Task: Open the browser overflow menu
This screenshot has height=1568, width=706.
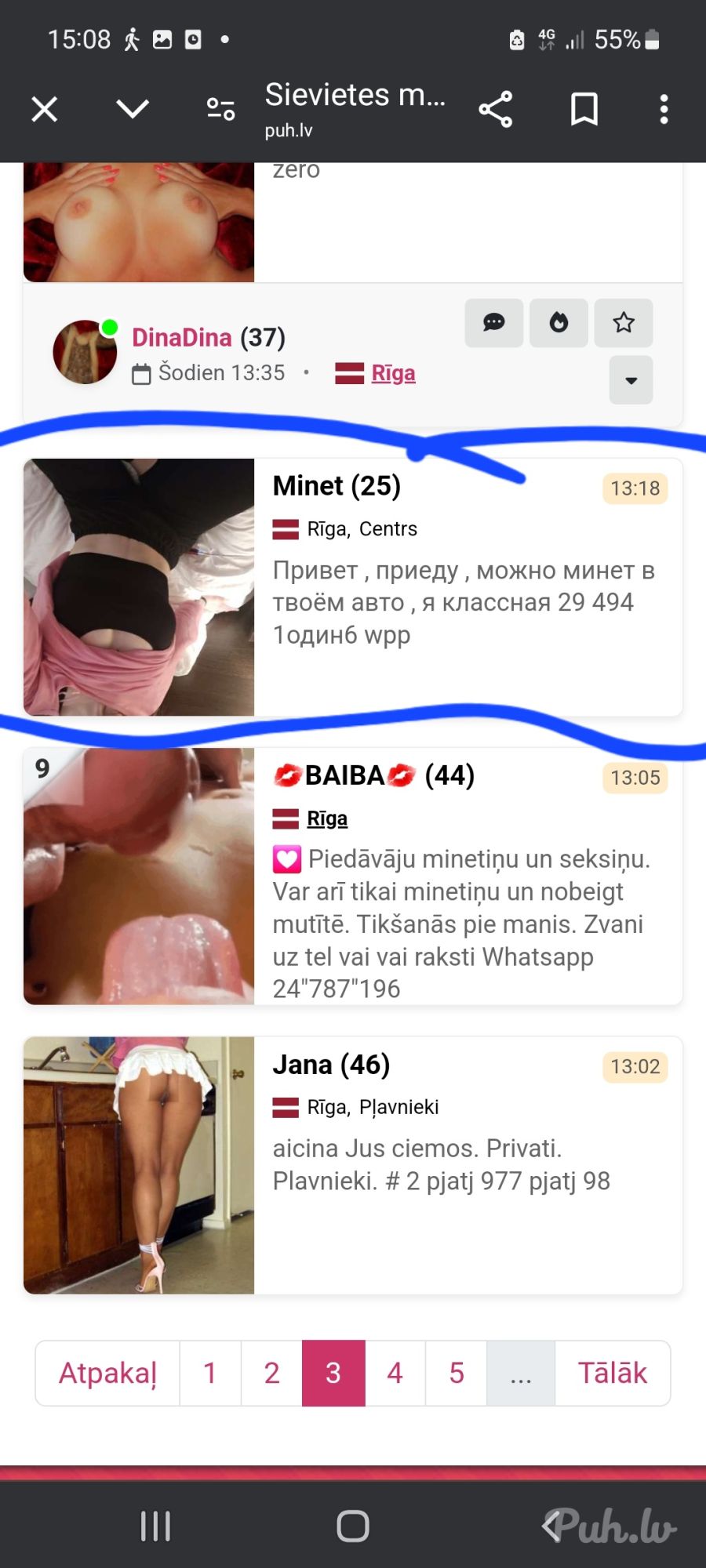Action: [x=664, y=109]
